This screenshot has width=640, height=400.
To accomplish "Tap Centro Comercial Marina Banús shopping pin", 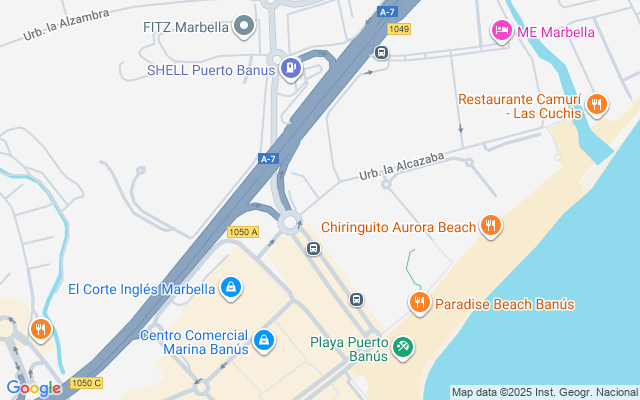I will 263,341.
